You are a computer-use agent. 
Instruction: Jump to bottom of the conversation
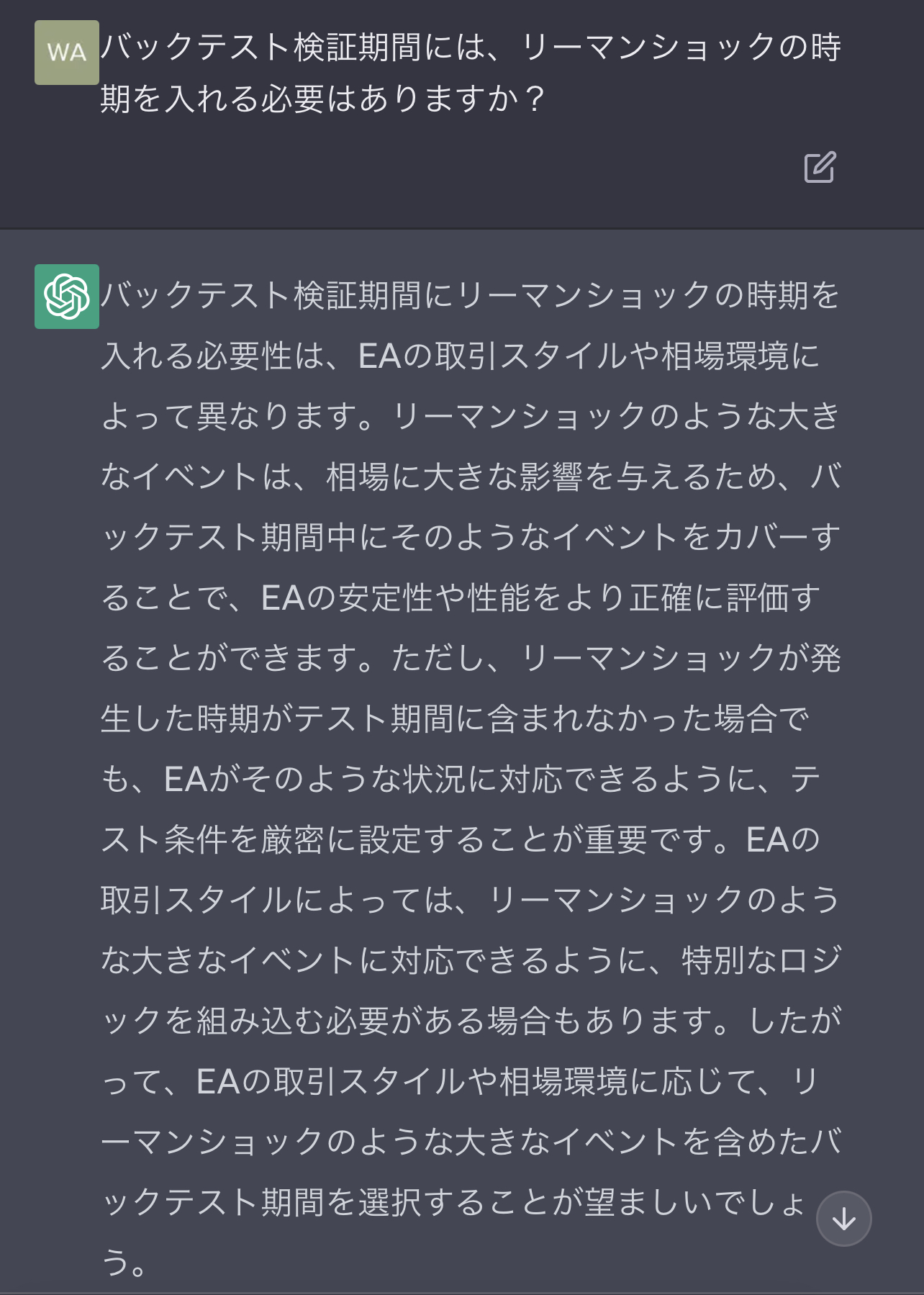[843, 1218]
